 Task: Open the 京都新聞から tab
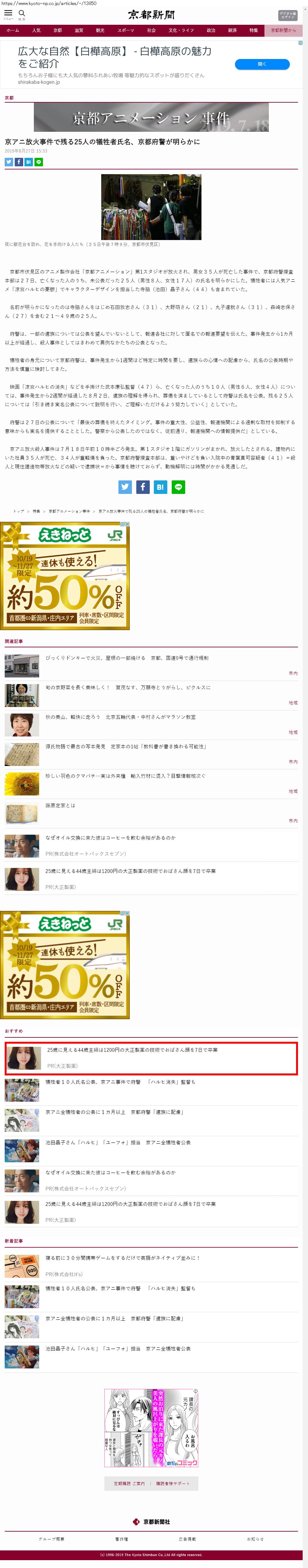click(283, 30)
